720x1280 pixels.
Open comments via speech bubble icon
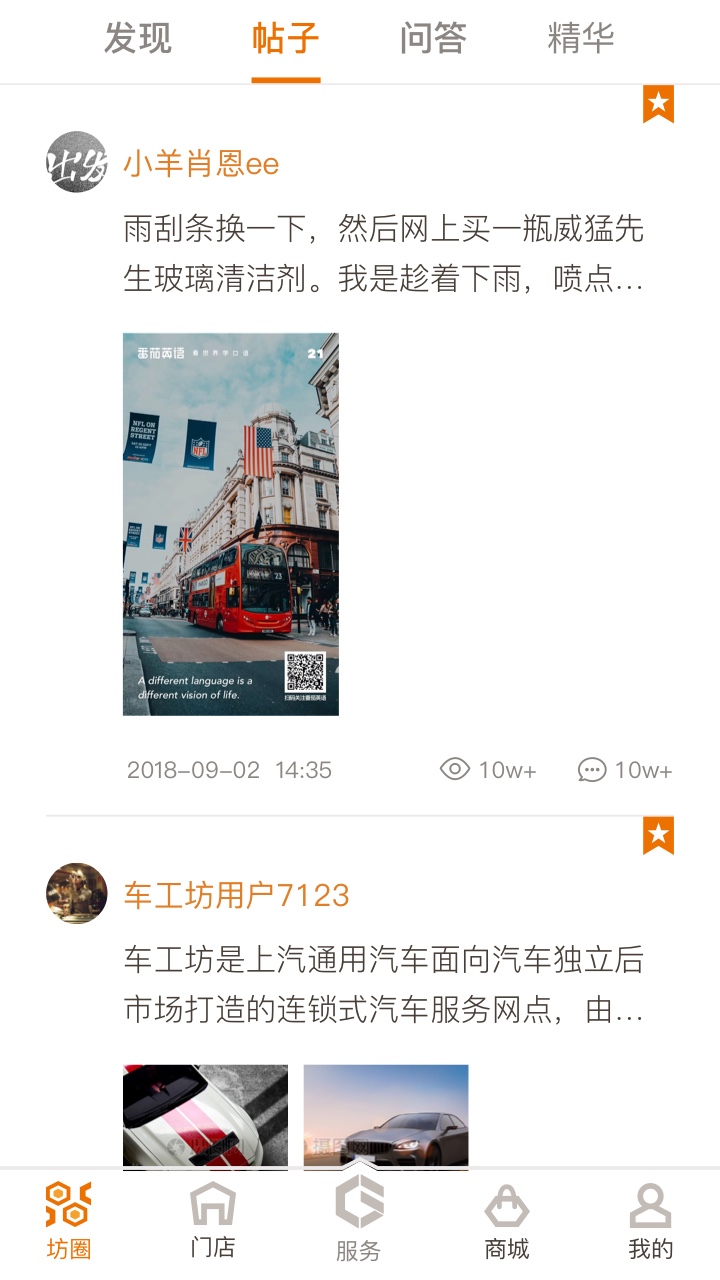[x=592, y=769]
